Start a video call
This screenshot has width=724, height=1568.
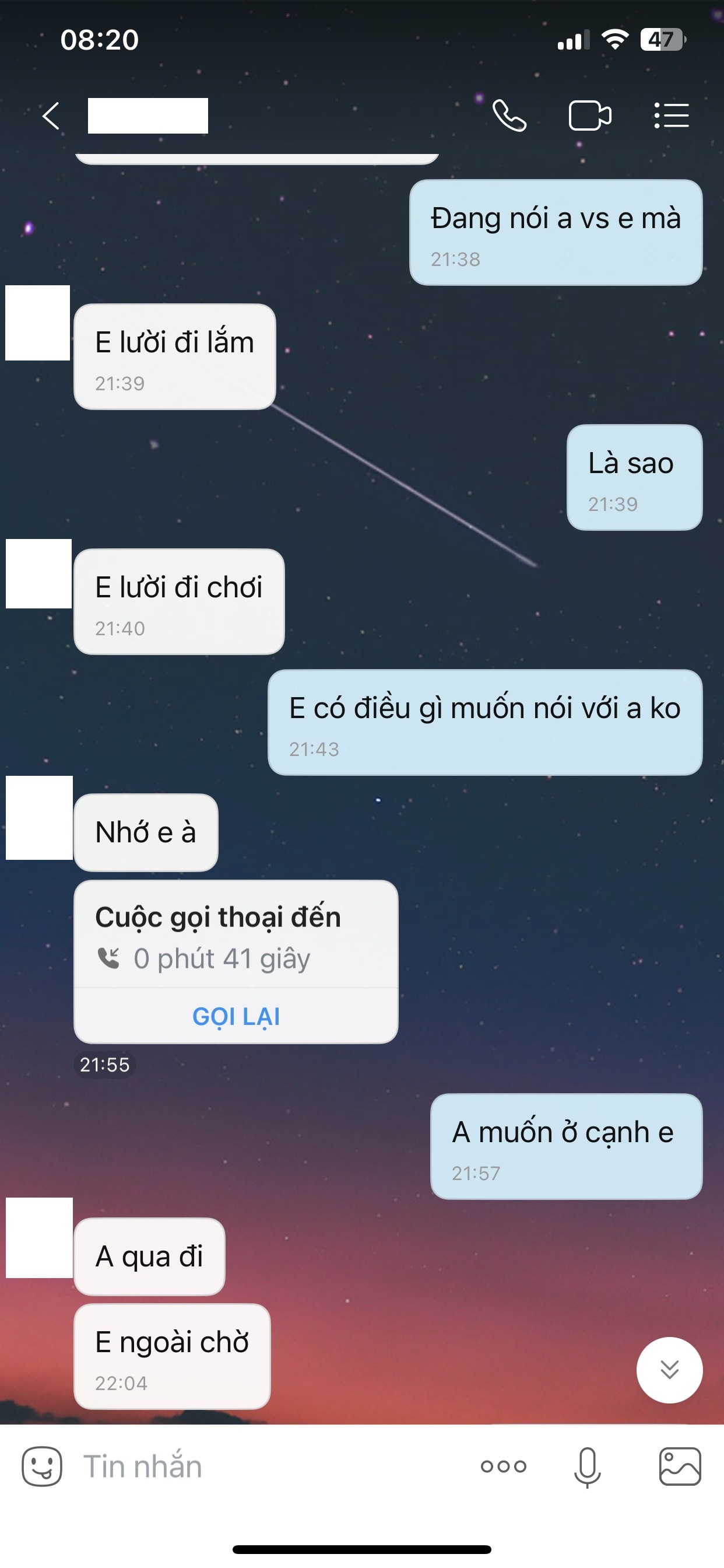point(589,116)
